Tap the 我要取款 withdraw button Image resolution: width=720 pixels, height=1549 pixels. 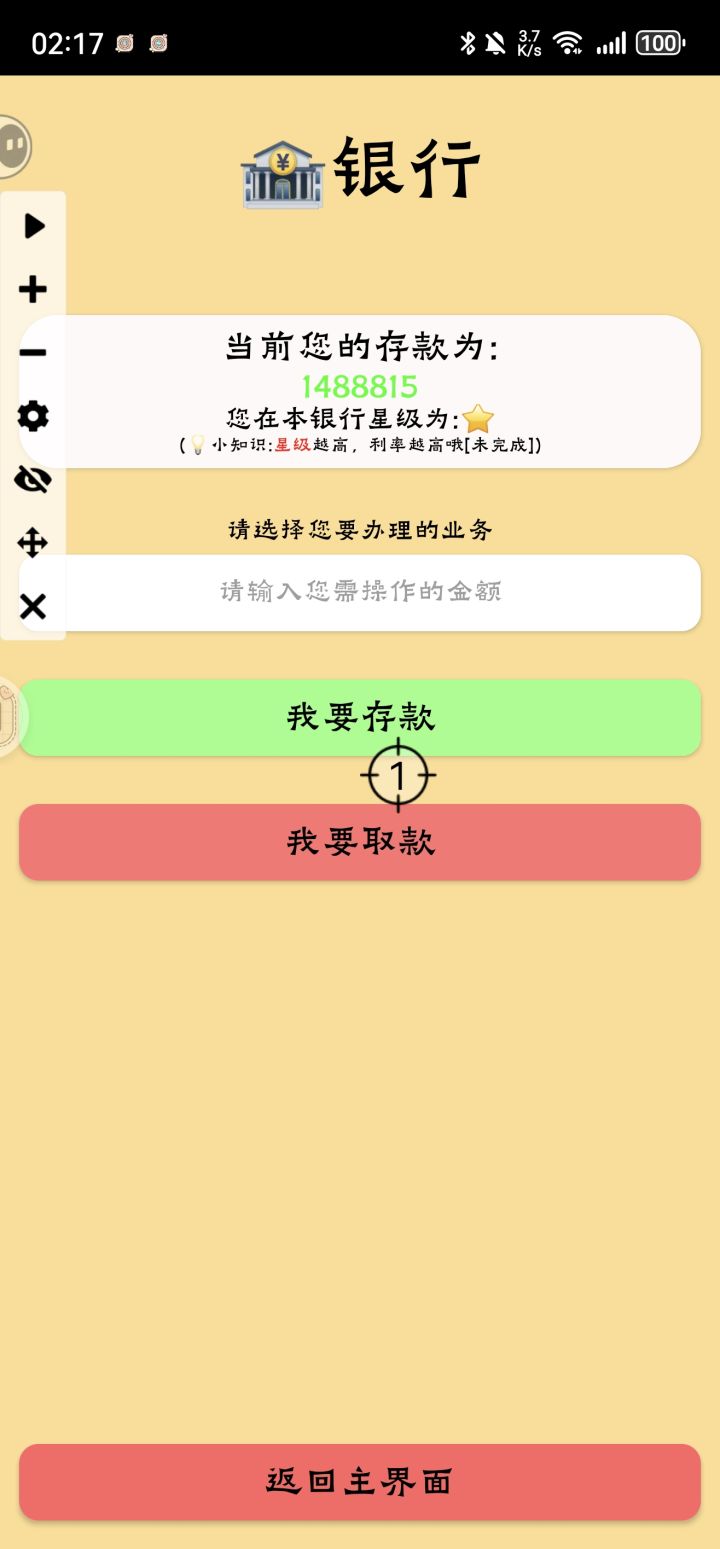click(x=360, y=842)
